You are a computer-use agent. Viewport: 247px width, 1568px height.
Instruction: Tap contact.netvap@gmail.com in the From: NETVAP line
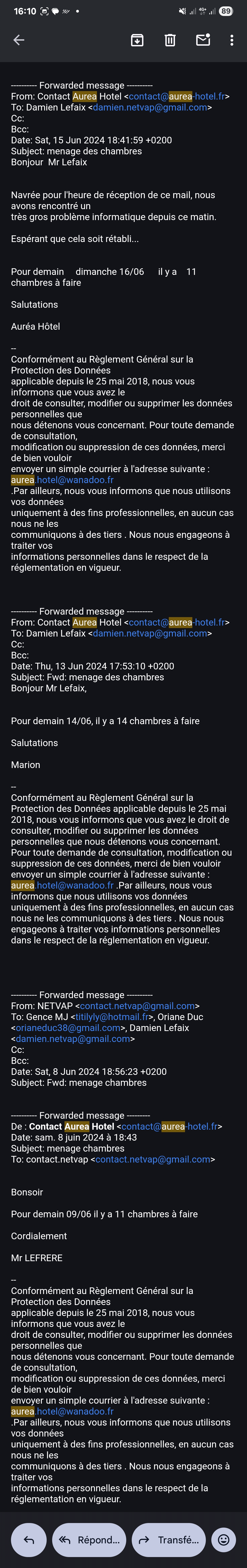pos(137,1005)
